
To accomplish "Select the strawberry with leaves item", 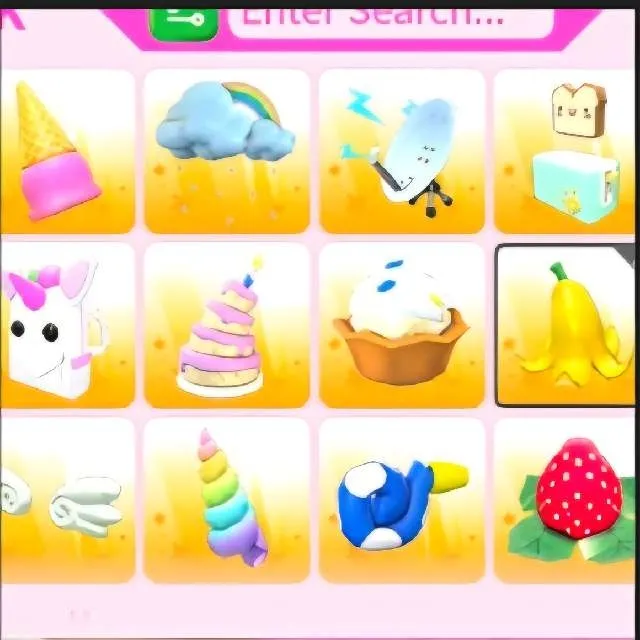I will pyautogui.click(x=567, y=500).
